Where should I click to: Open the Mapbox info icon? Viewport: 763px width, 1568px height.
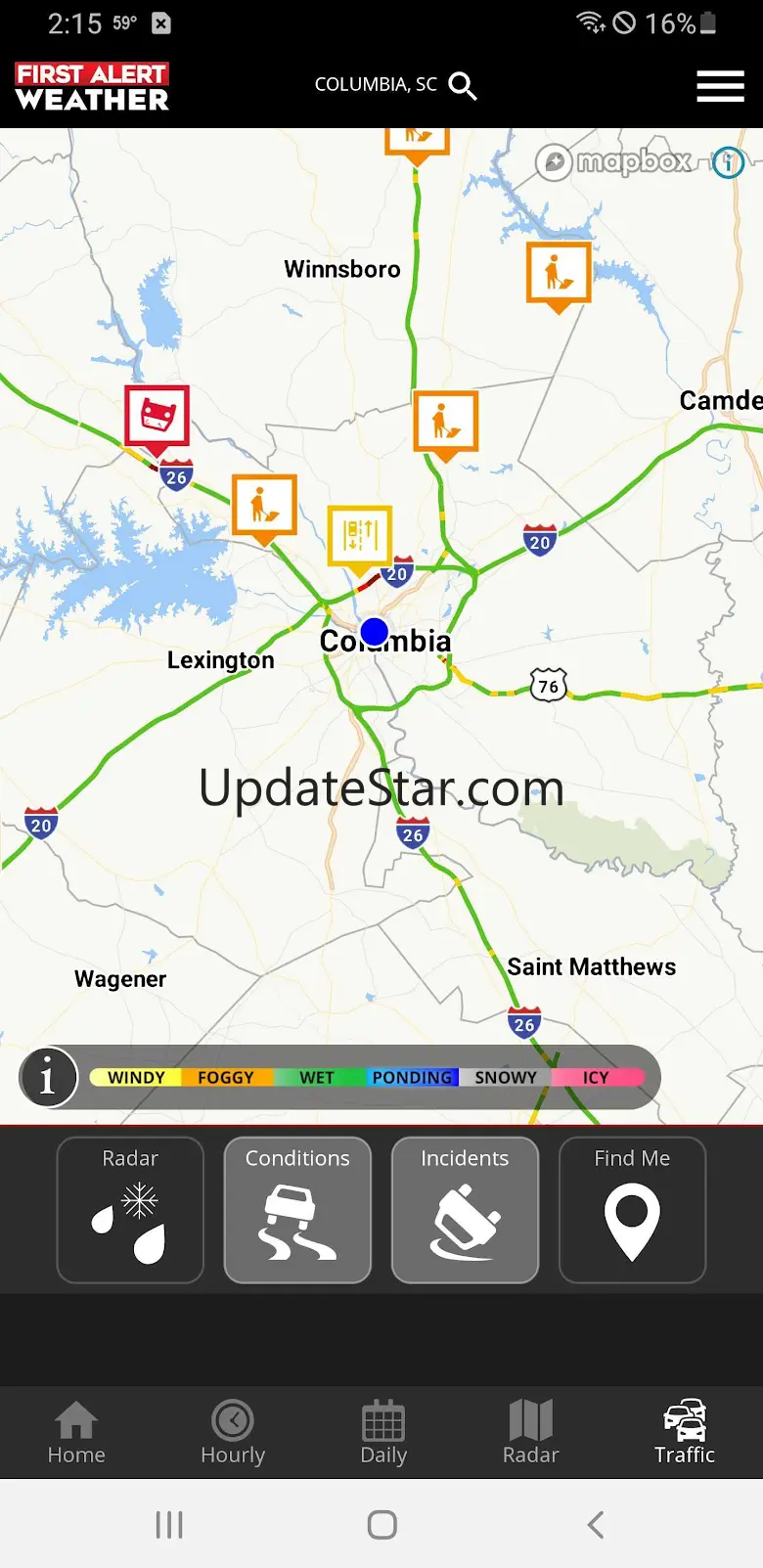728,162
